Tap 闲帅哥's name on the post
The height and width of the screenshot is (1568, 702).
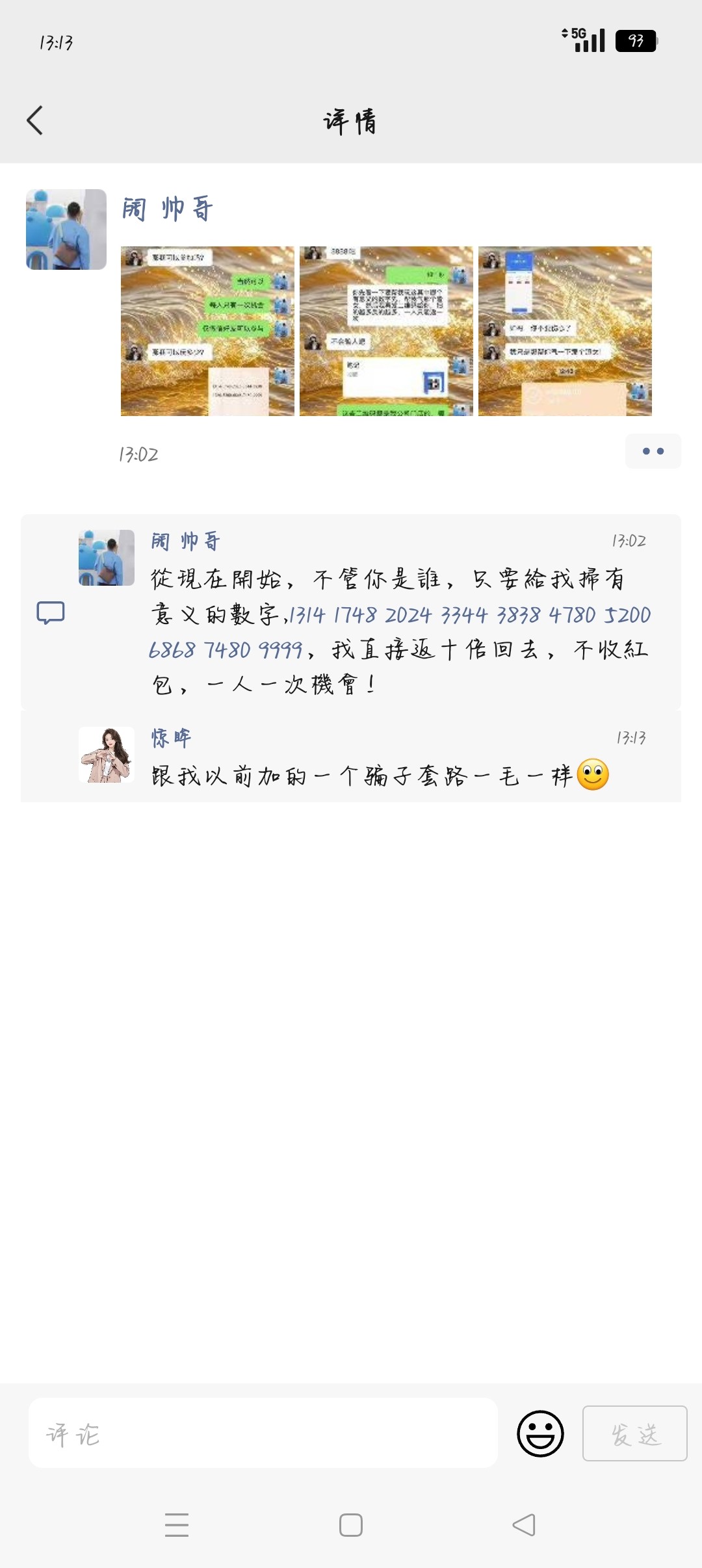coord(168,209)
